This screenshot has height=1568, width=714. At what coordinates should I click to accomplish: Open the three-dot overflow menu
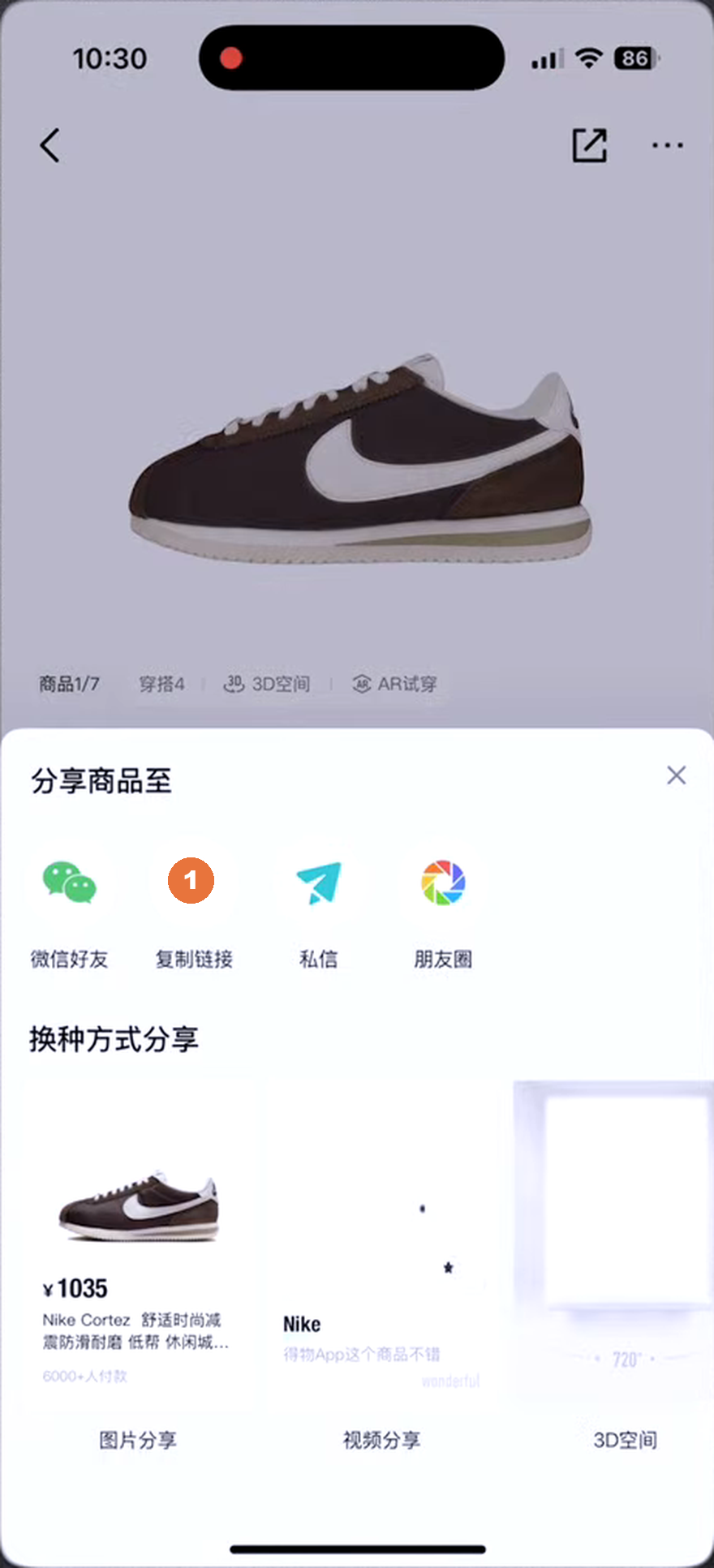667,145
